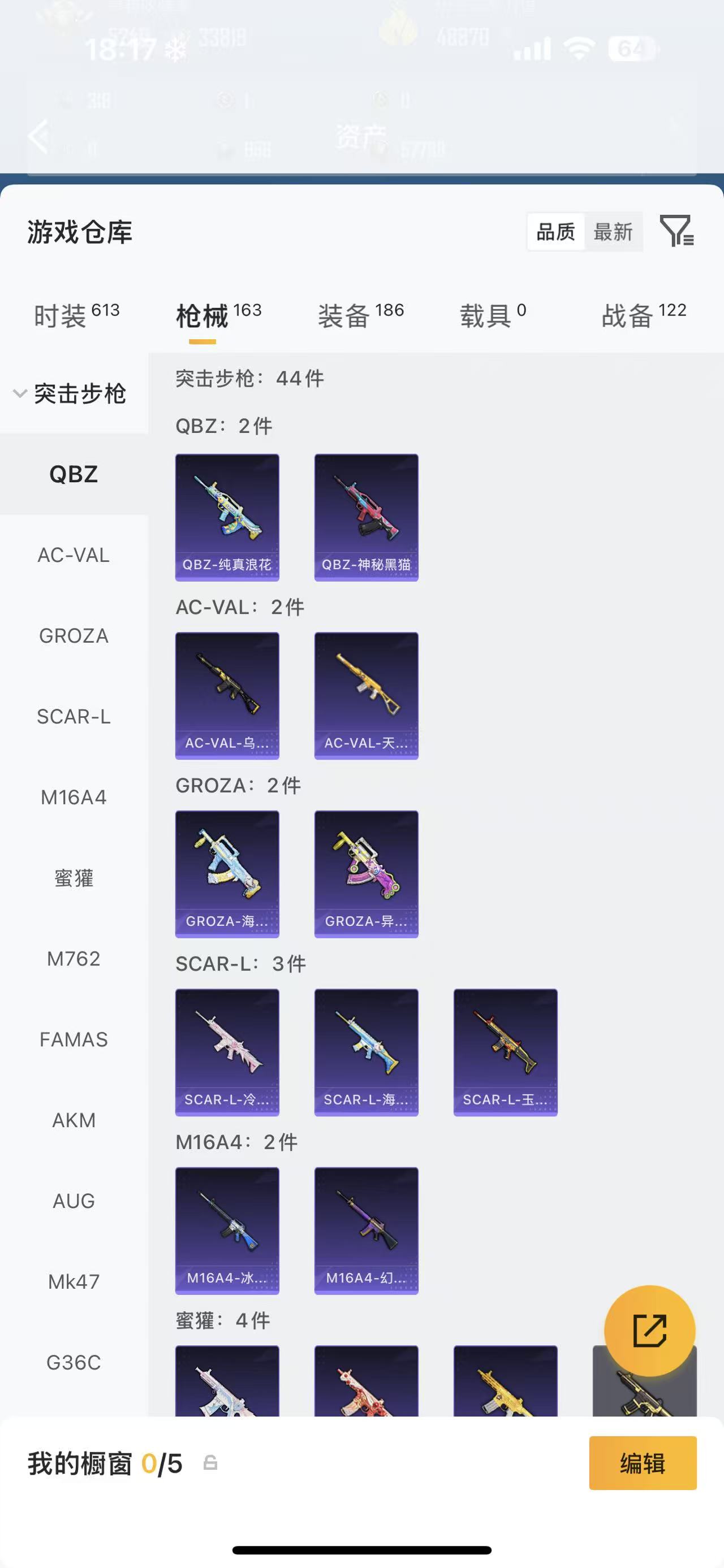Open the QBZ-神秘黑猫 skin
Image resolution: width=724 pixels, height=1568 pixels.
coord(366,517)
